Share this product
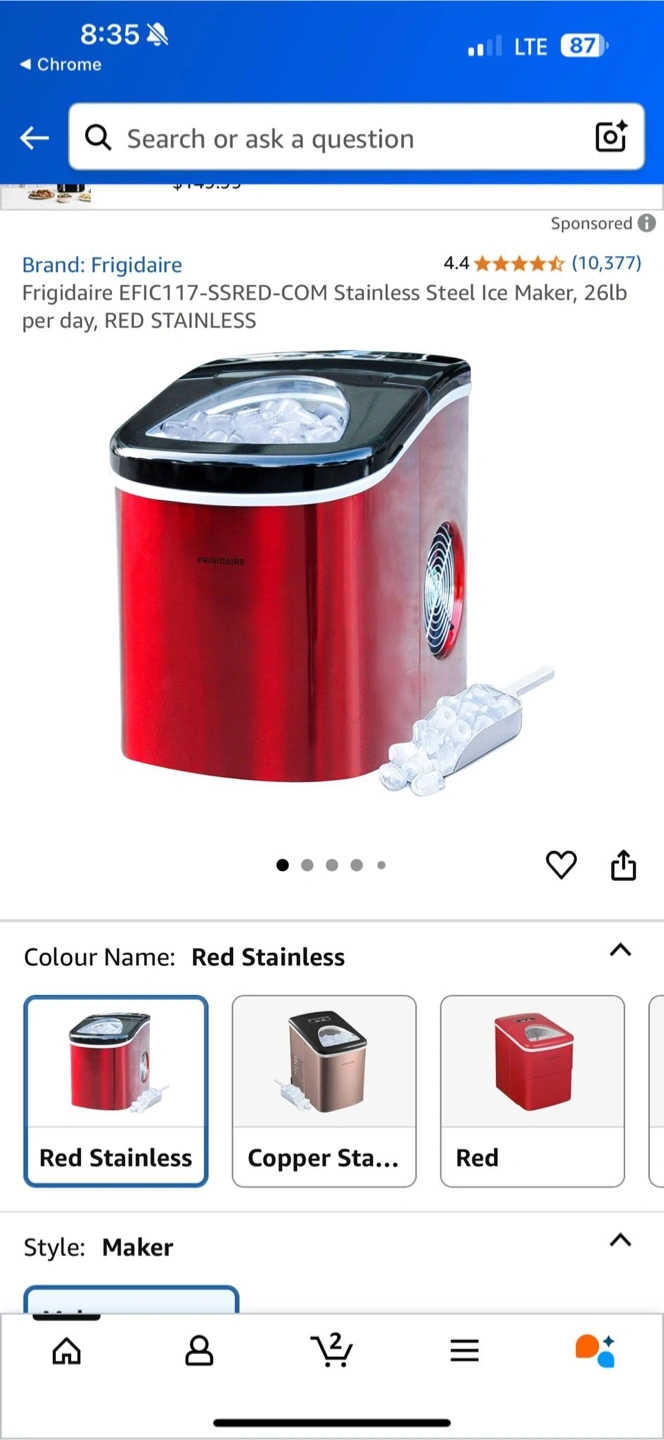Screen dimensions: 664x1440 [623, 865]
